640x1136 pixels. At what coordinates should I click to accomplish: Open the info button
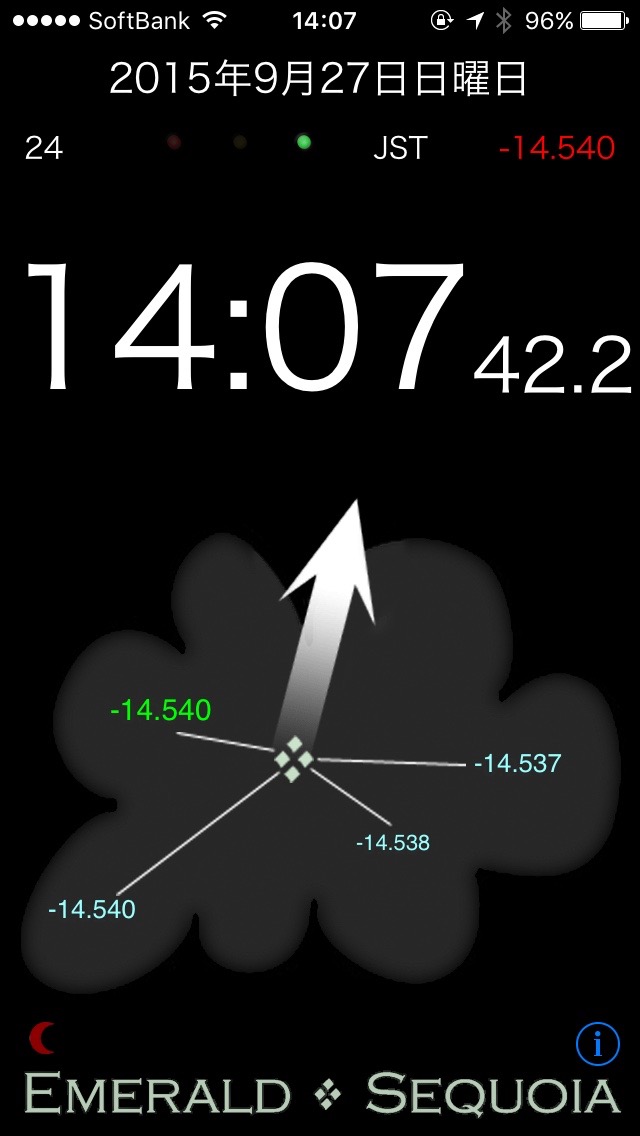coord(597,1044)
